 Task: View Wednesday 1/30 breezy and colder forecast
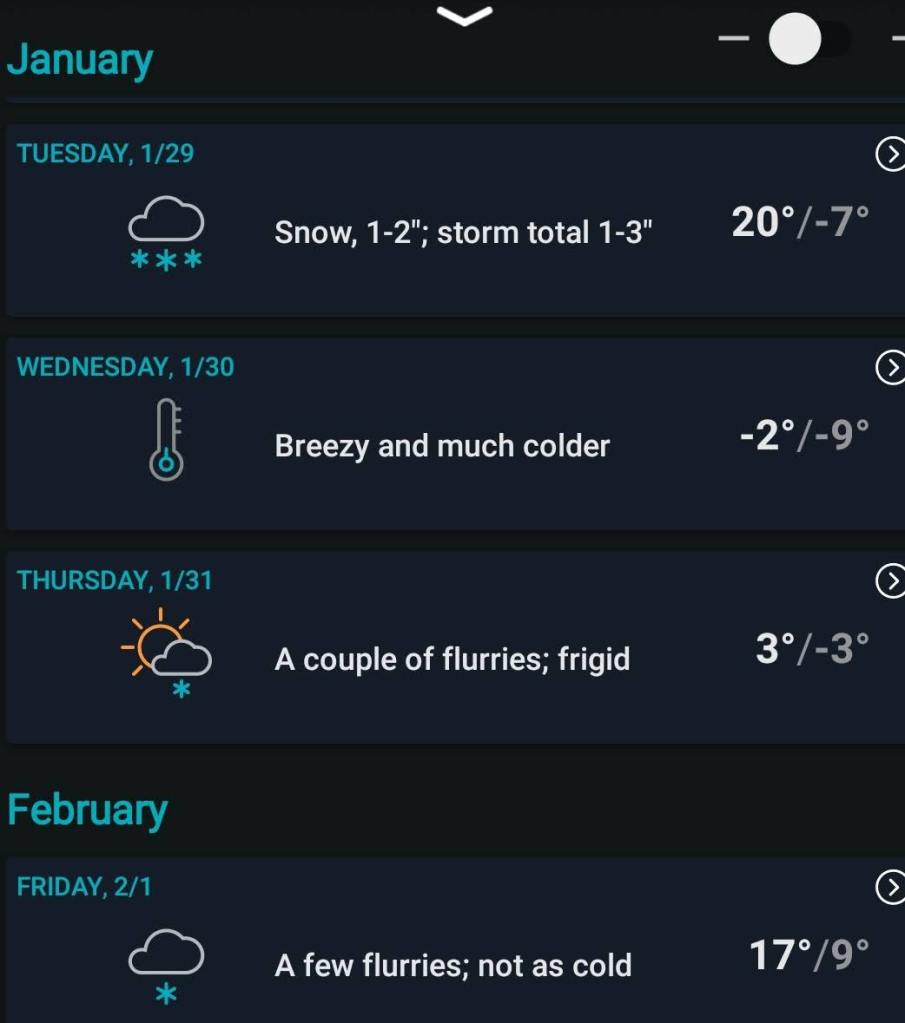[889, 368]
